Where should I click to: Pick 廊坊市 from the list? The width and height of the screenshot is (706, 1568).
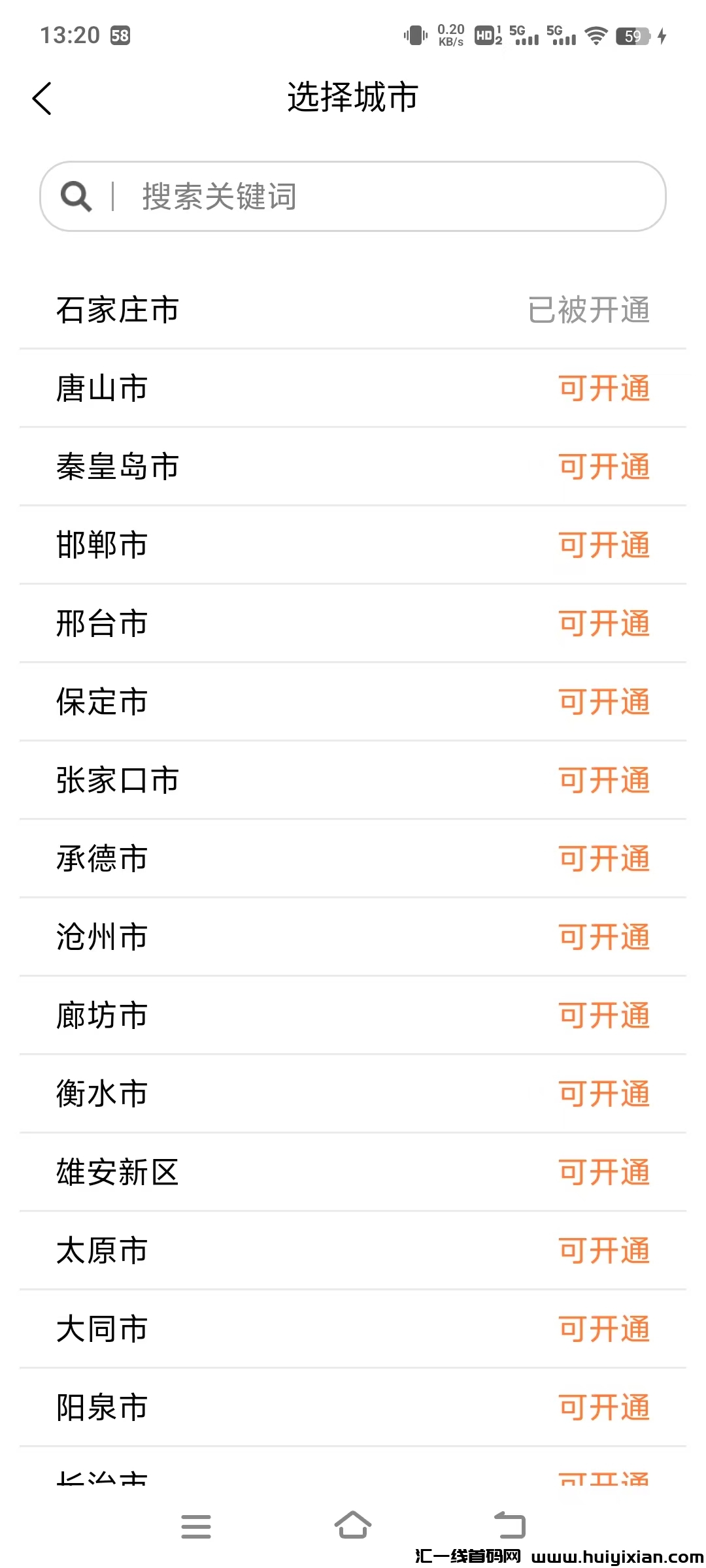coord(353,1015)
